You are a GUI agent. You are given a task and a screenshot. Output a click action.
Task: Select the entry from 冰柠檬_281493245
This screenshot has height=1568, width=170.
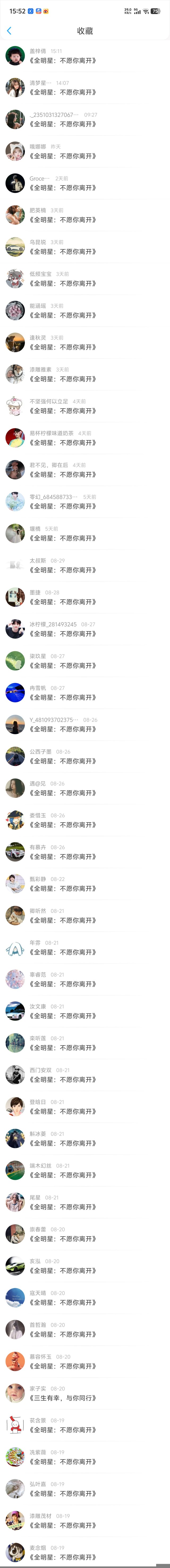point(63,634)
